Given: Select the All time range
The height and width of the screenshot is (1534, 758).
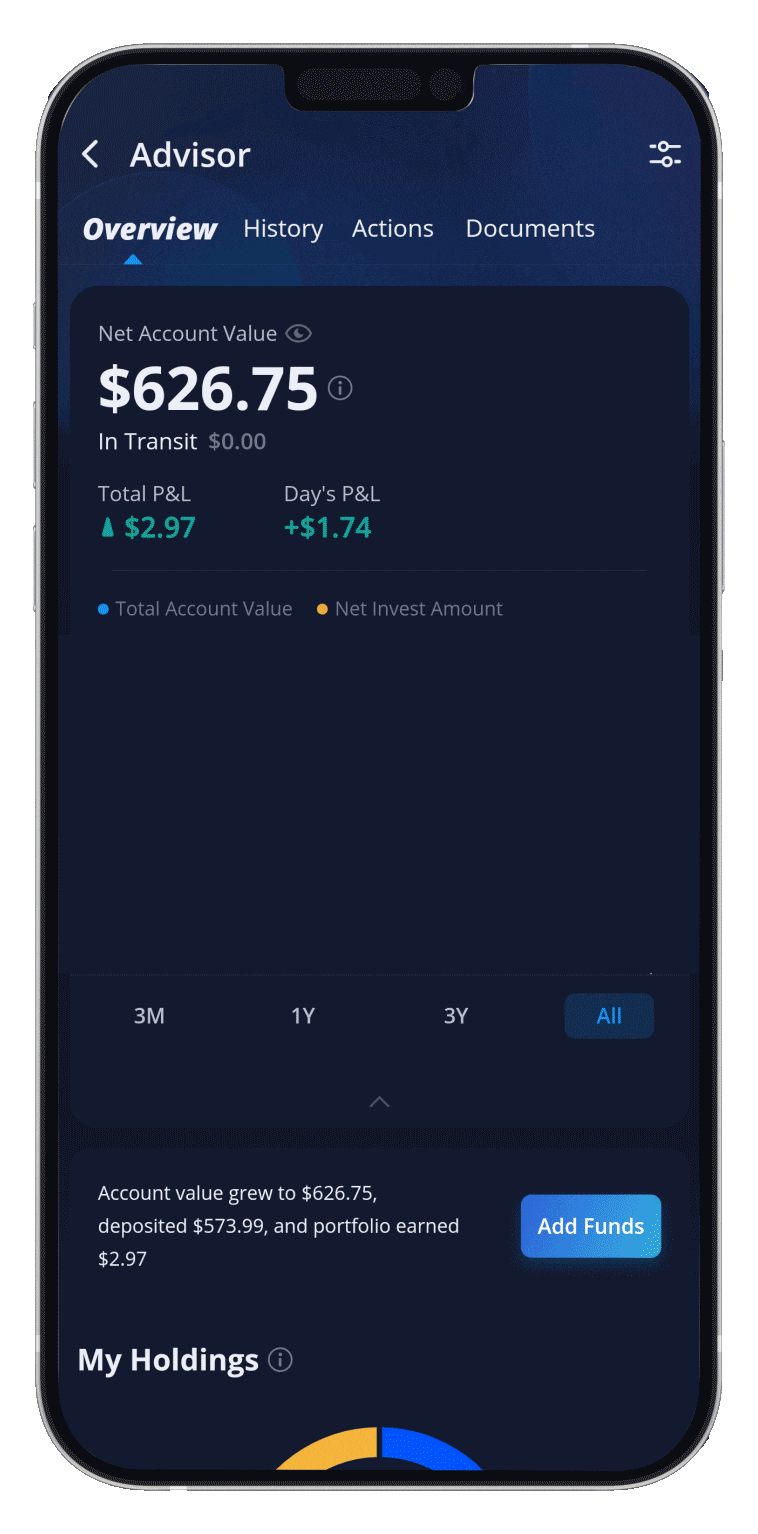Looking at the screenshot, I should tap(609, 1016).
